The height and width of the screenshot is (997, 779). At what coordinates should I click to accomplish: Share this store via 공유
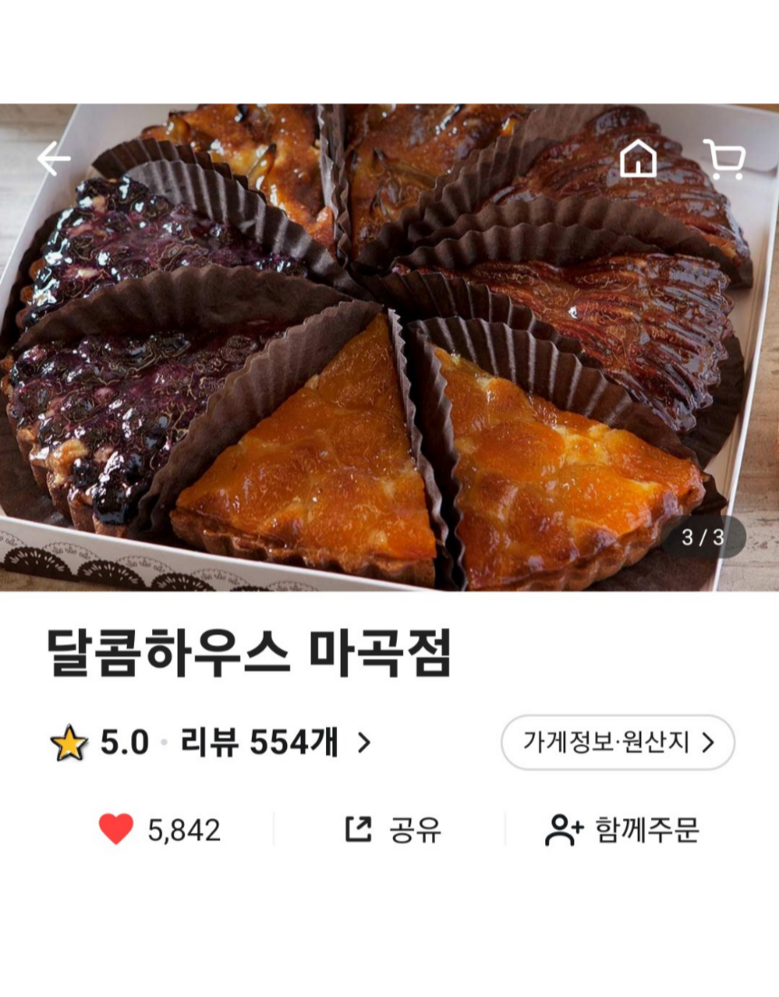point(392,829)
